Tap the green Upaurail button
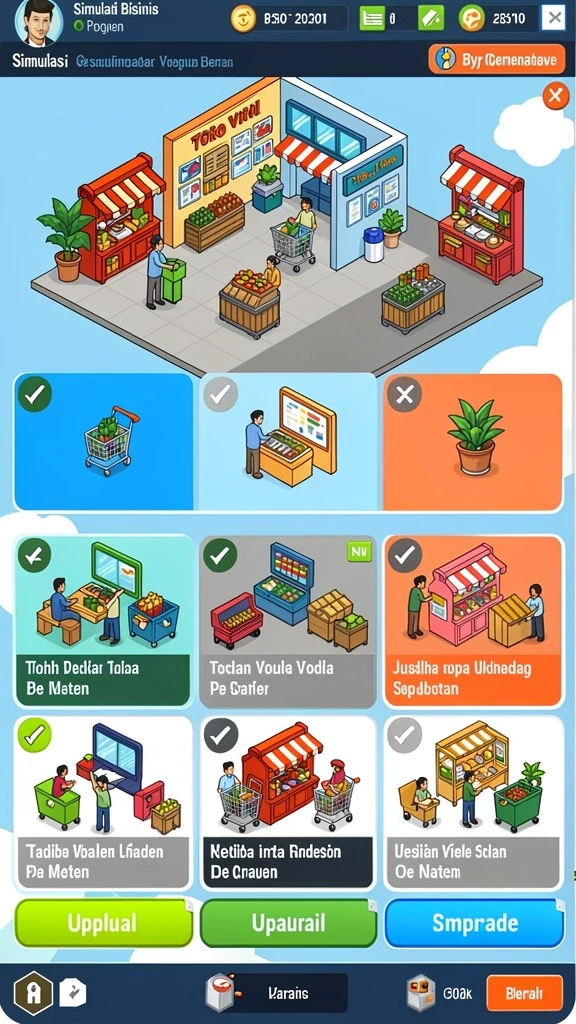 coord(288,923)
